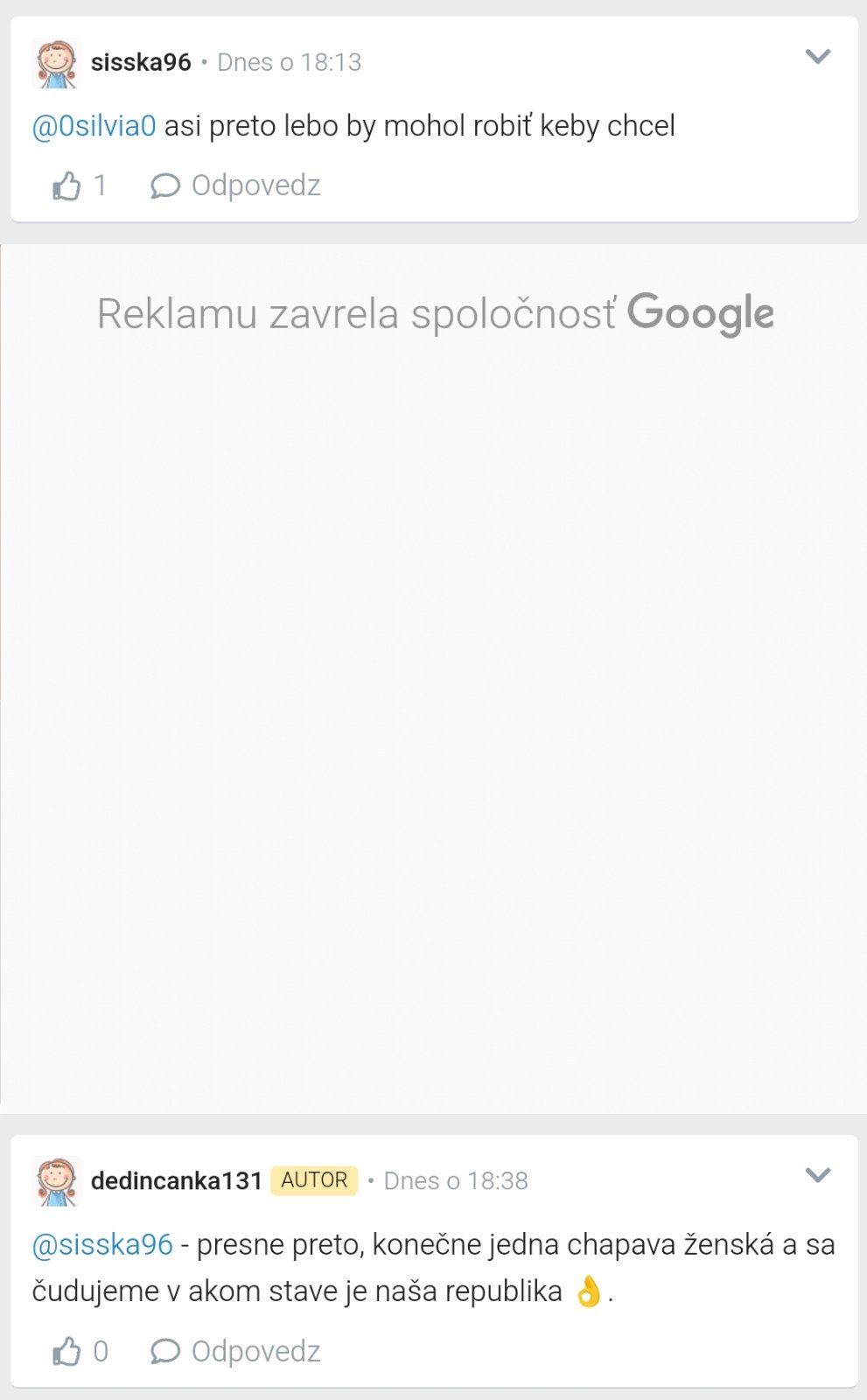Expand options chevron on dedincanka131's comment
This screenshot has width=867, height=1400.
coord(817,1175)
